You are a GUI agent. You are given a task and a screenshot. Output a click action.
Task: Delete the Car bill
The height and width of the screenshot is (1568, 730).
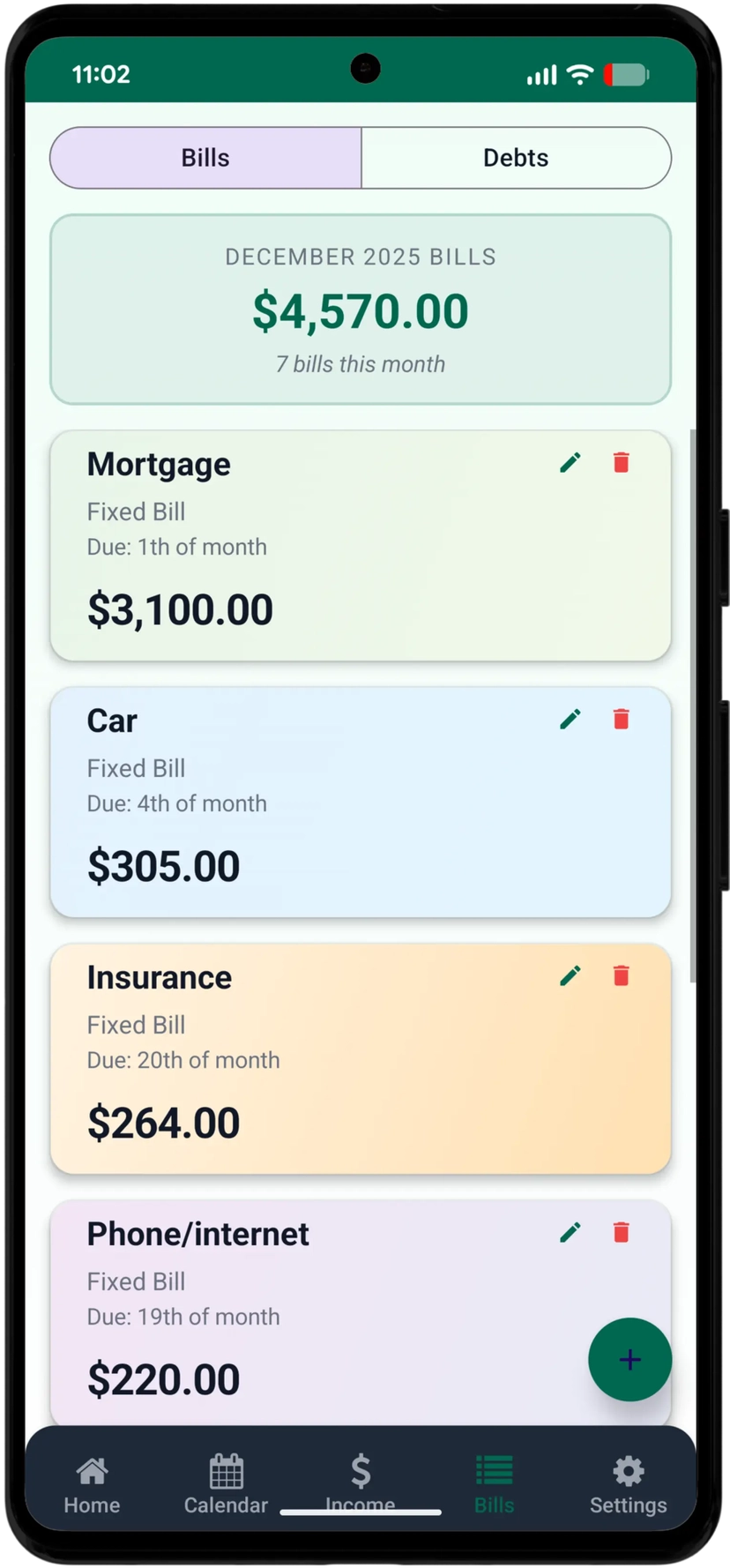tap(622, 719)
